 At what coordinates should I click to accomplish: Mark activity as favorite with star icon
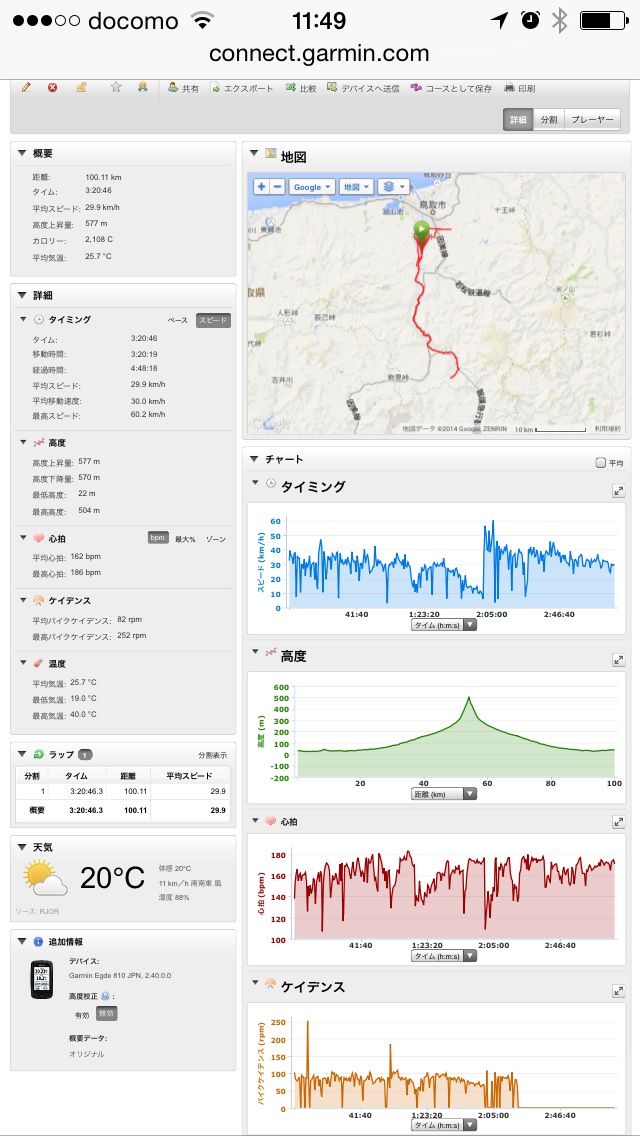[116, 88]
